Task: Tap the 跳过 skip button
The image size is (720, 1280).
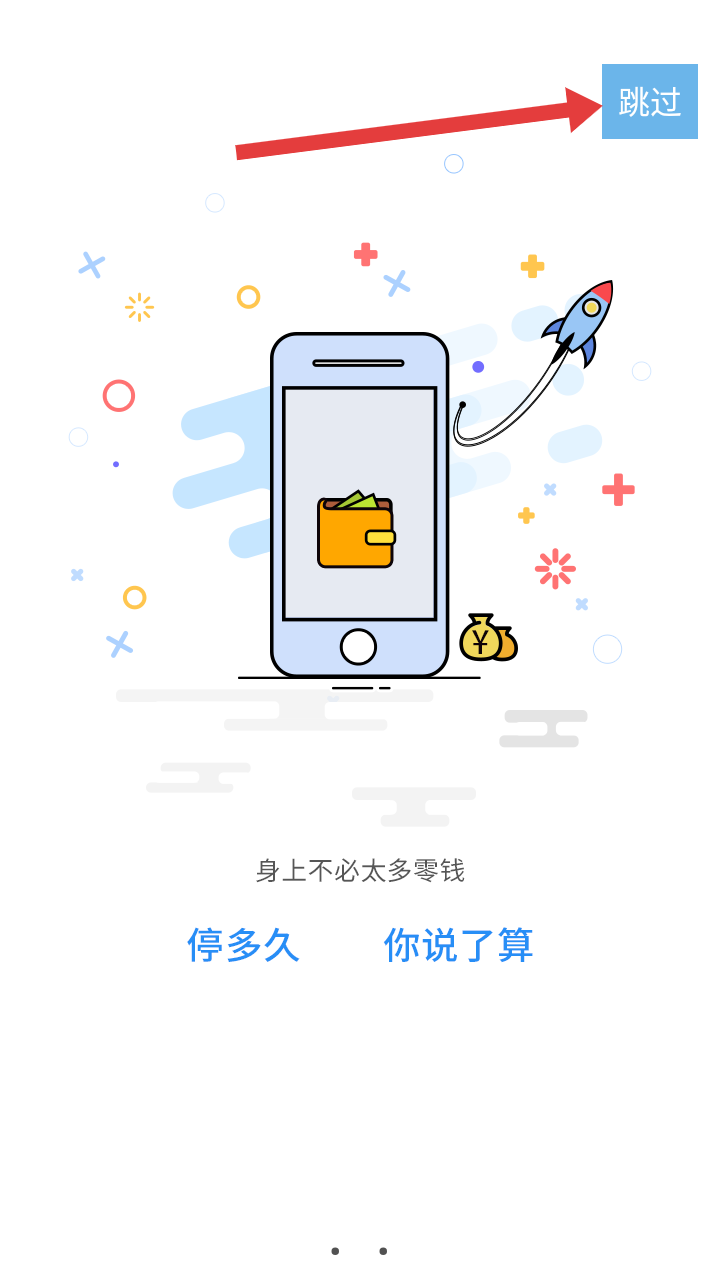Action: coord(649,101)
